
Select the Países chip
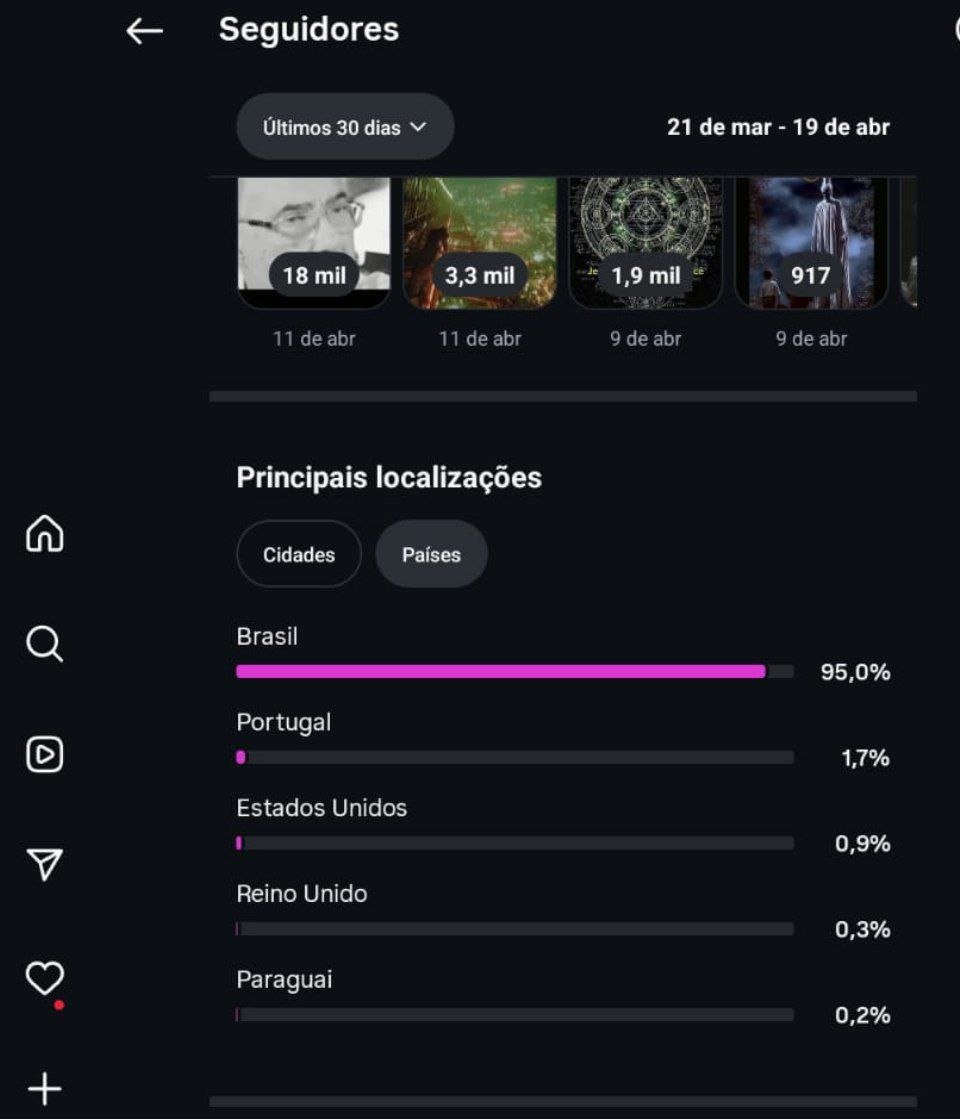431,554
